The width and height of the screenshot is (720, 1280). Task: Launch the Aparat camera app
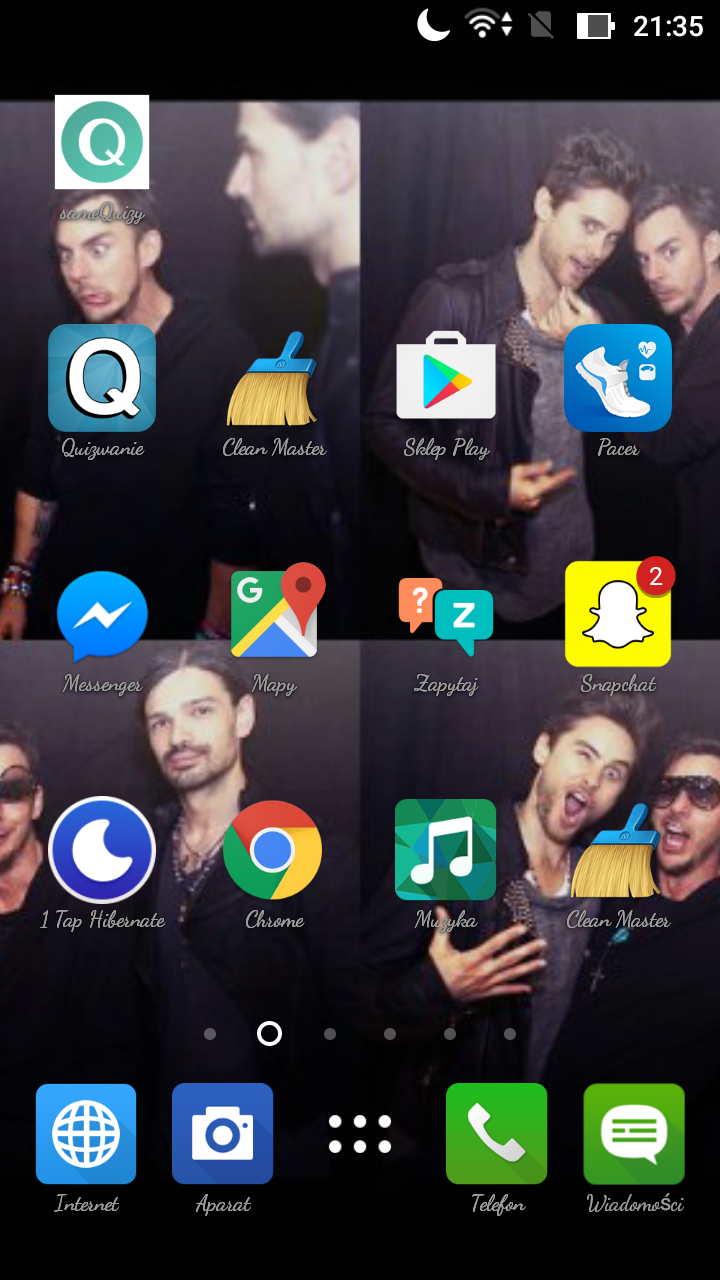point(223,1134)
